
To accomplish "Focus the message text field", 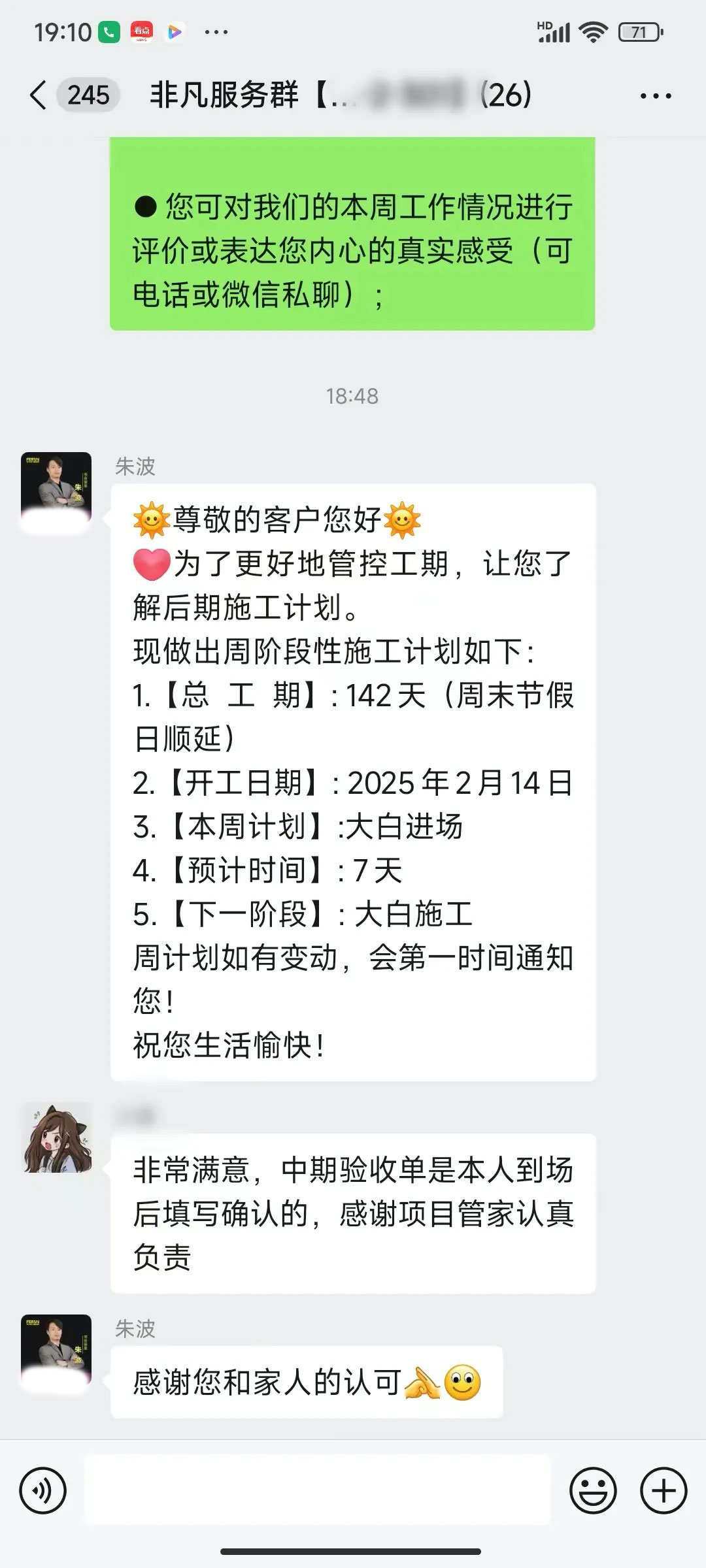I will pos(318,1491).
